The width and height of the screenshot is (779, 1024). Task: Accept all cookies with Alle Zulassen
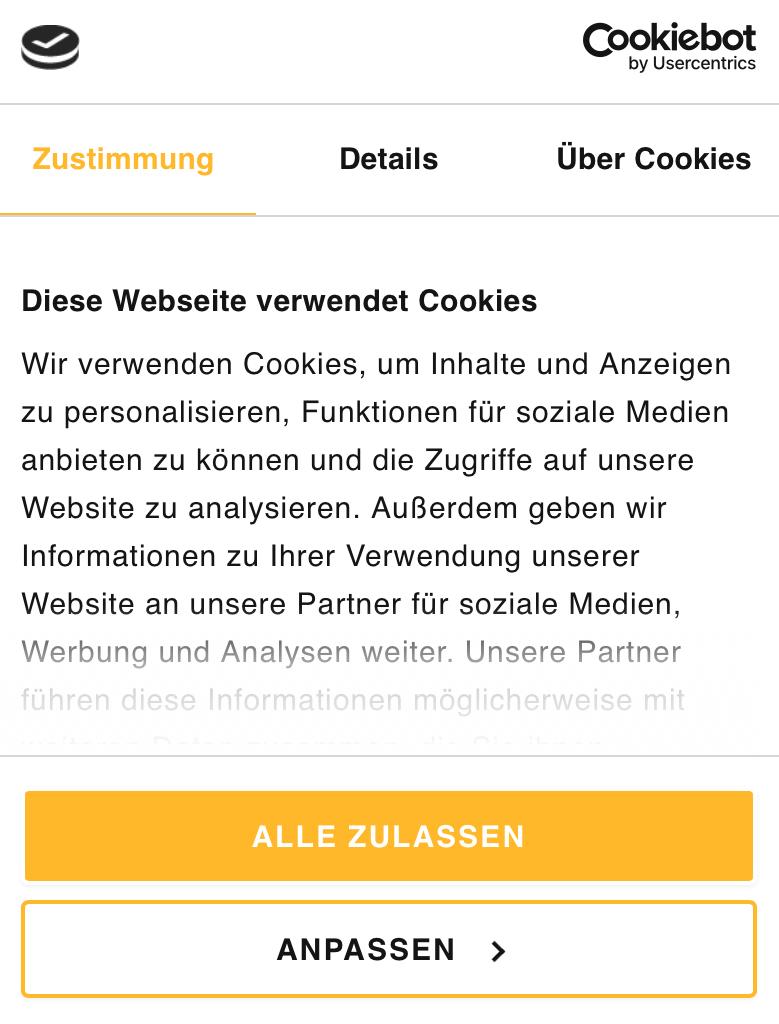389,836
